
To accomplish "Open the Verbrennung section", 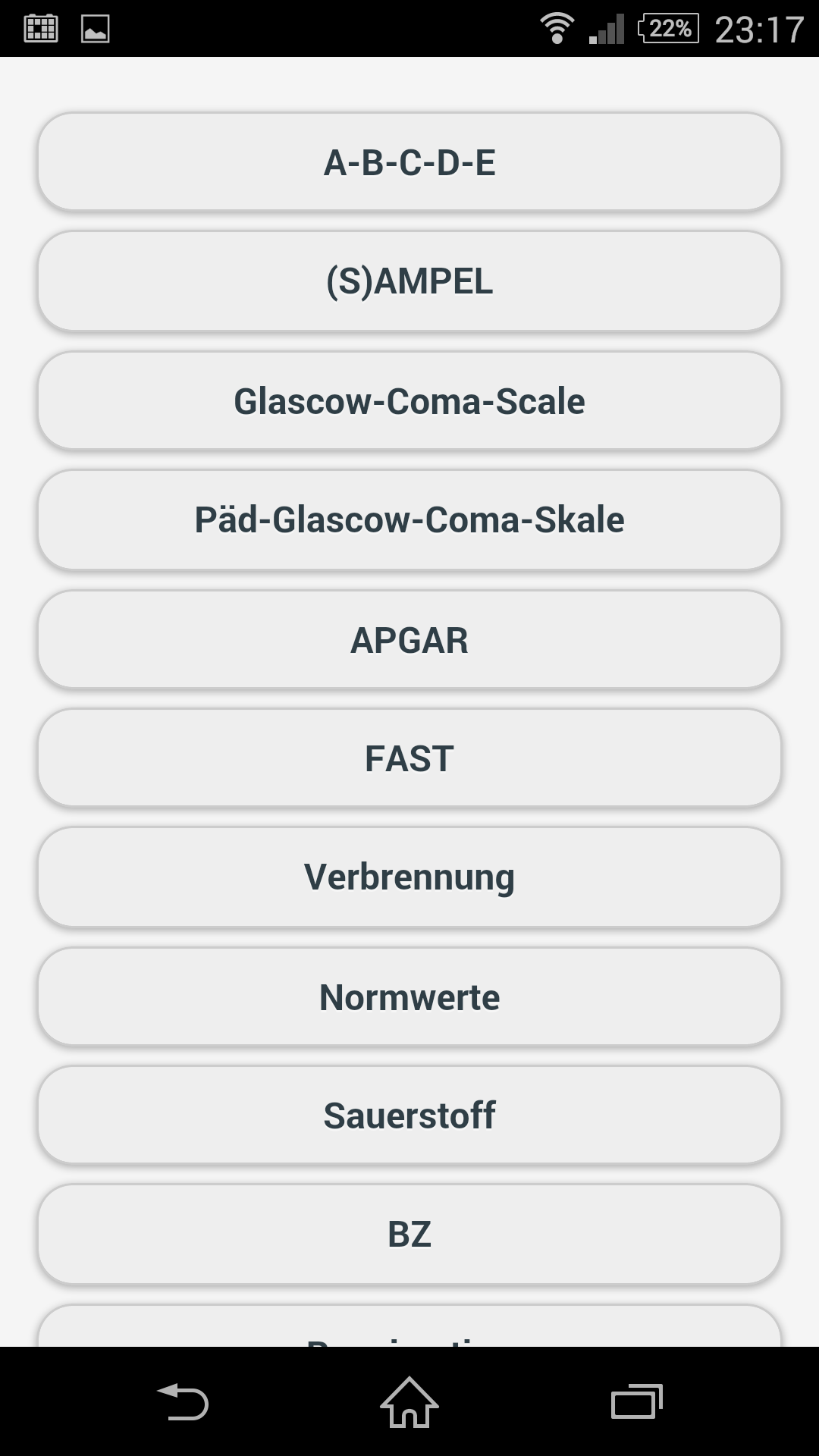I will point(409,877).
